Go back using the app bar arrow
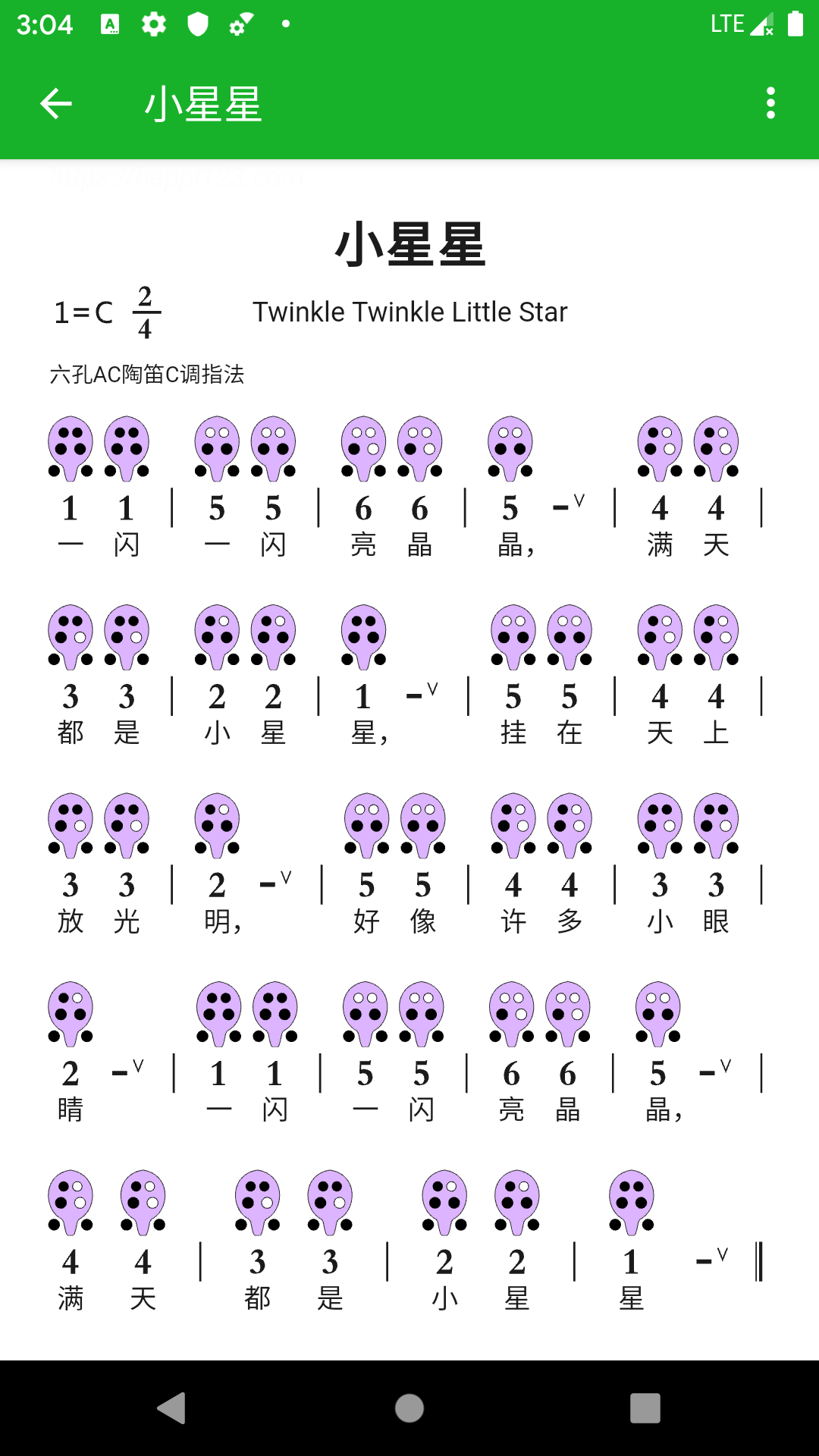 56,104
